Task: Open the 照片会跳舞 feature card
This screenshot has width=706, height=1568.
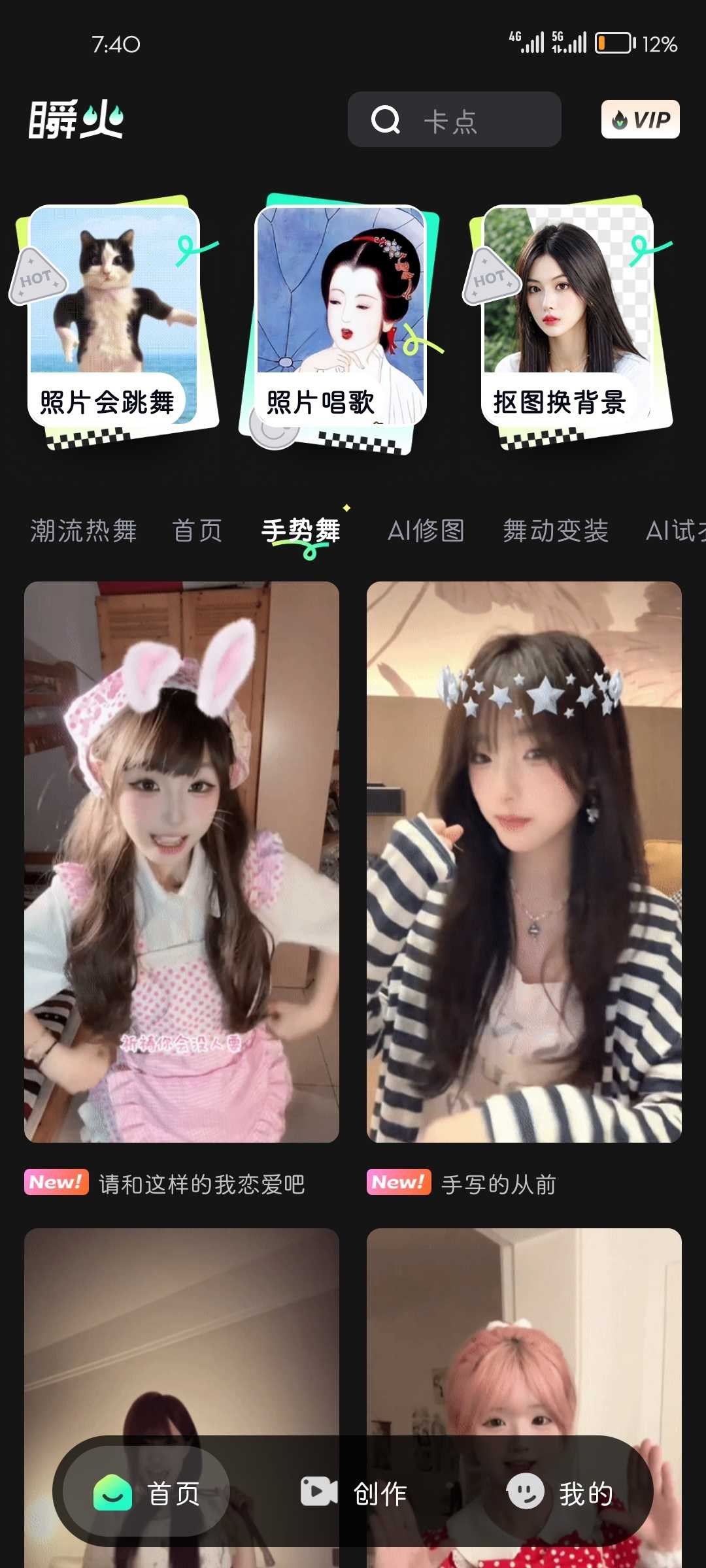Action: 114,320
